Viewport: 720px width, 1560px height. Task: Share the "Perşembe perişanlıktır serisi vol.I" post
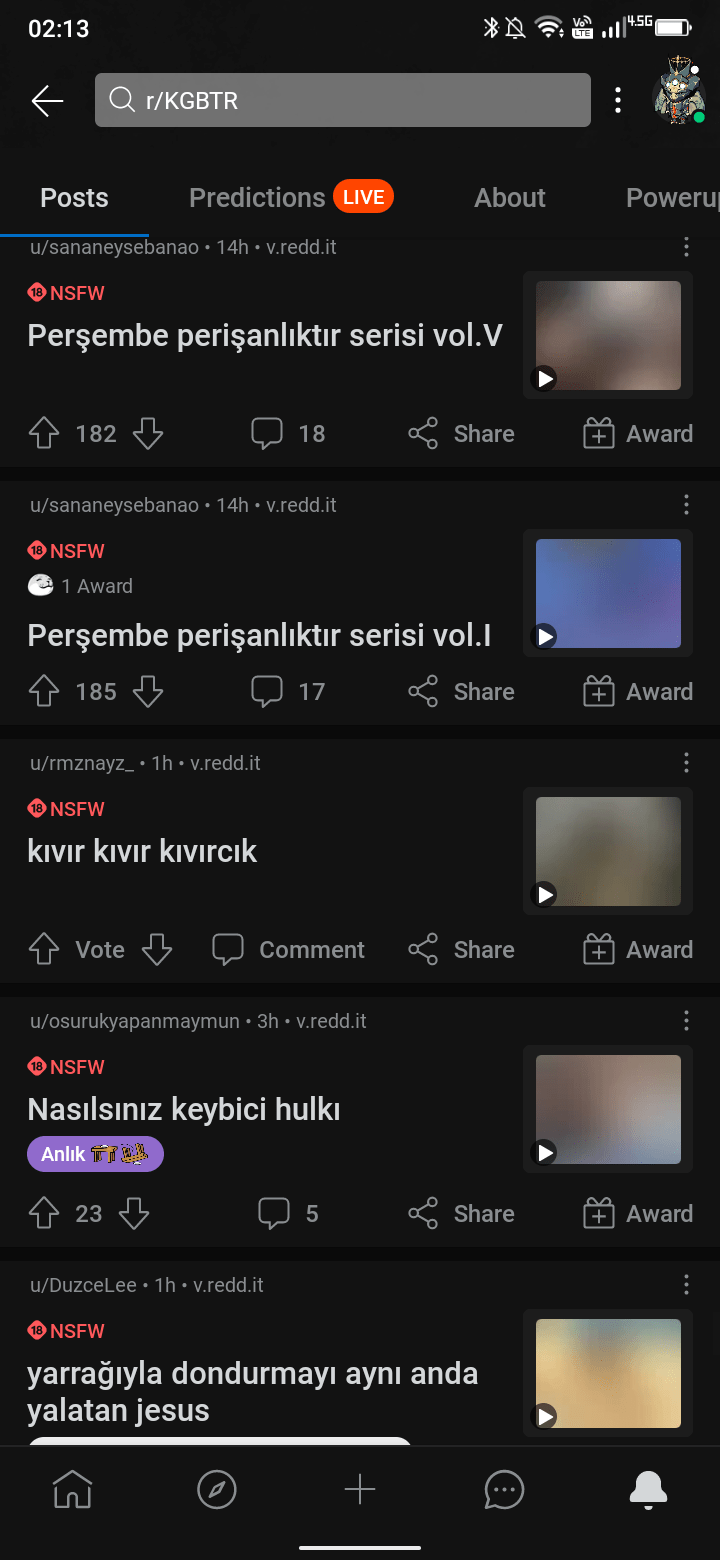[461, 692]
